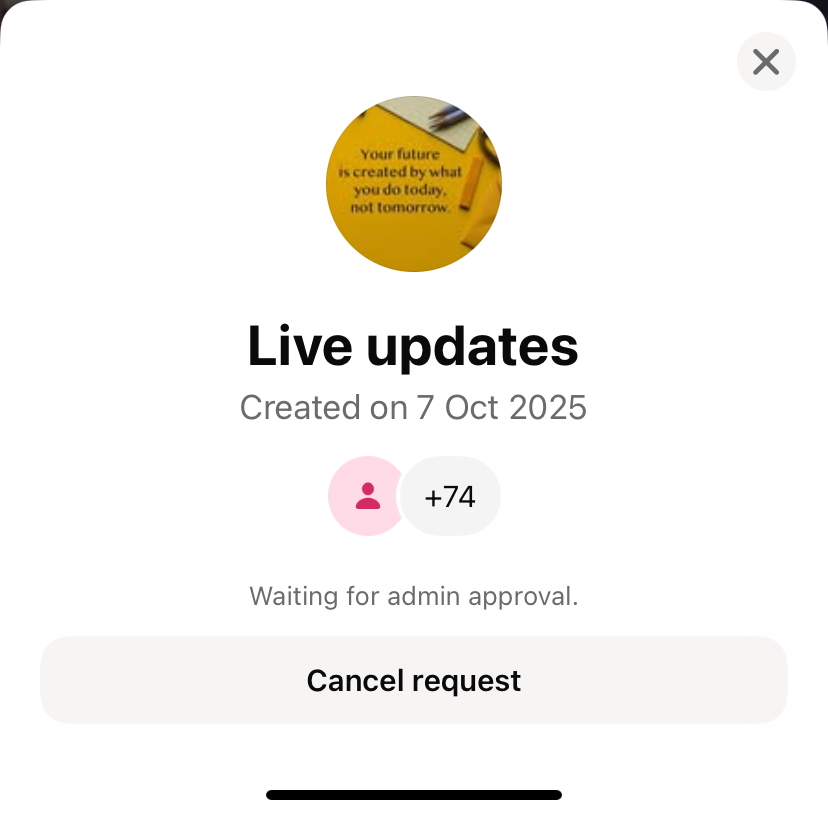The image size is (828, 816).
Task: Cancel the join request
Action: coord(413,680)
